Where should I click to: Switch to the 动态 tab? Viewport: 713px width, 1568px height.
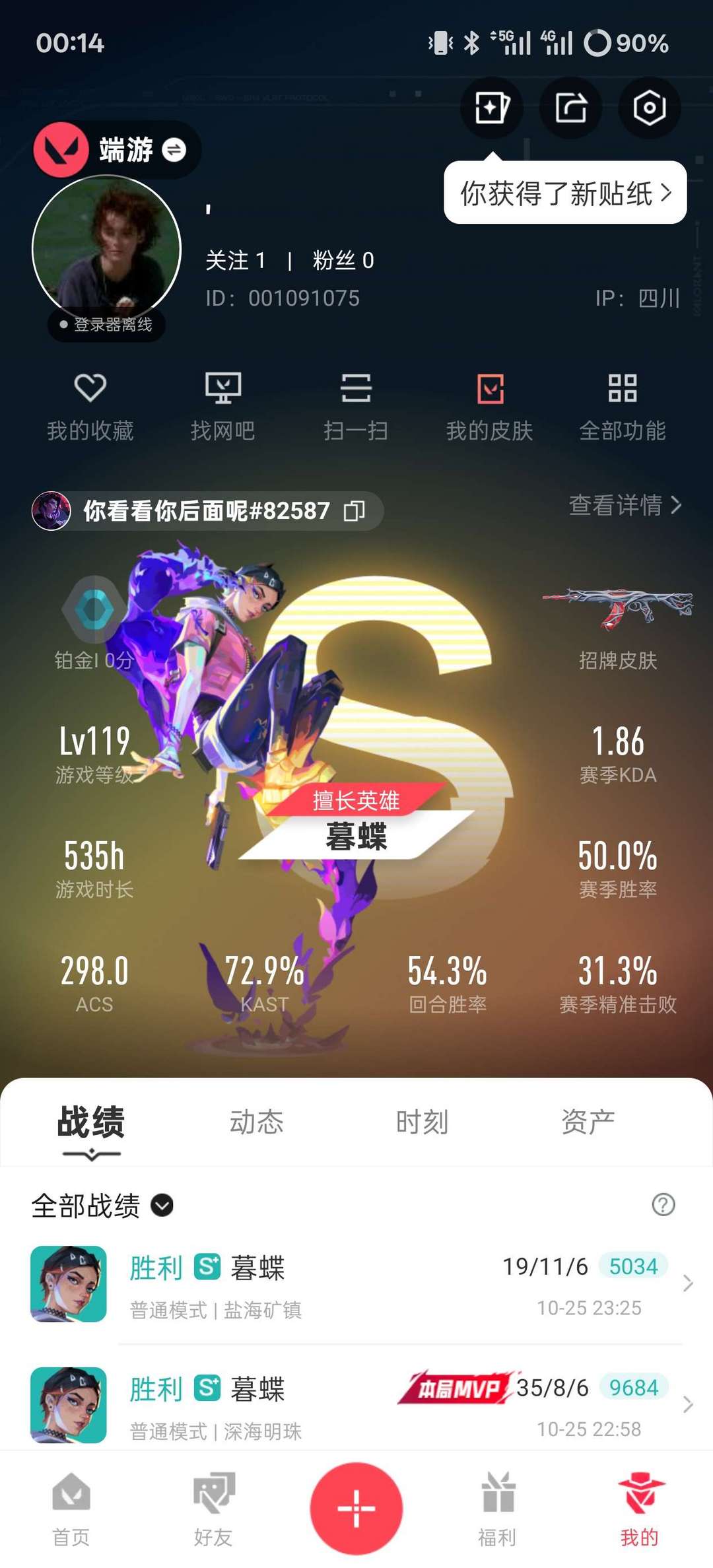256,1122
